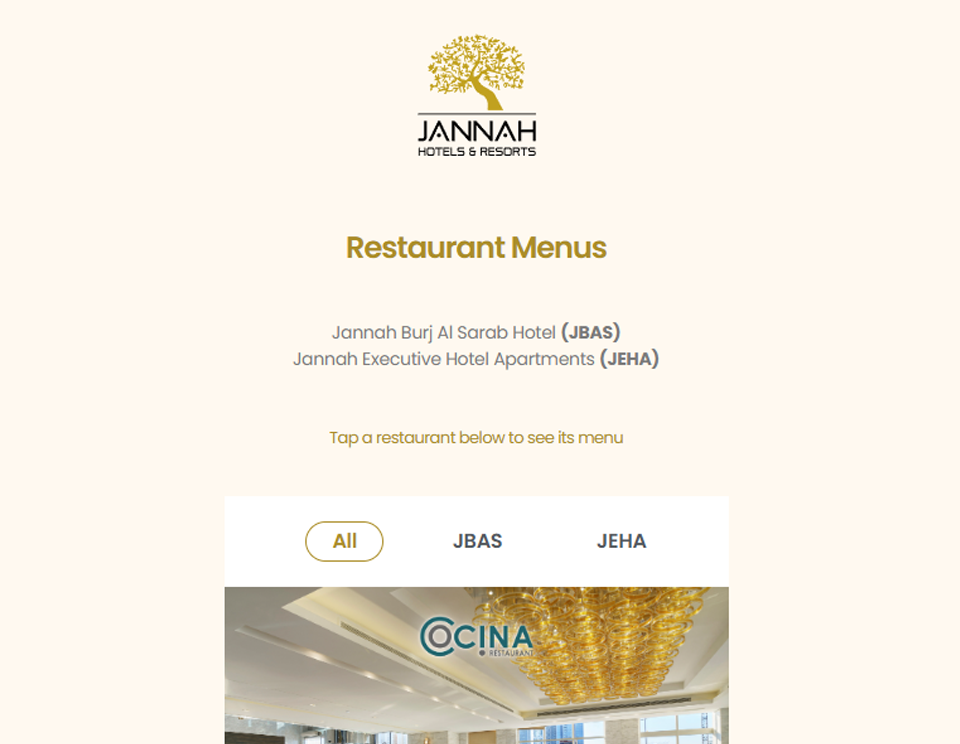The image size is (960, 744).
Task: Switch to the JEHA filter
Action: coord(621,541)
